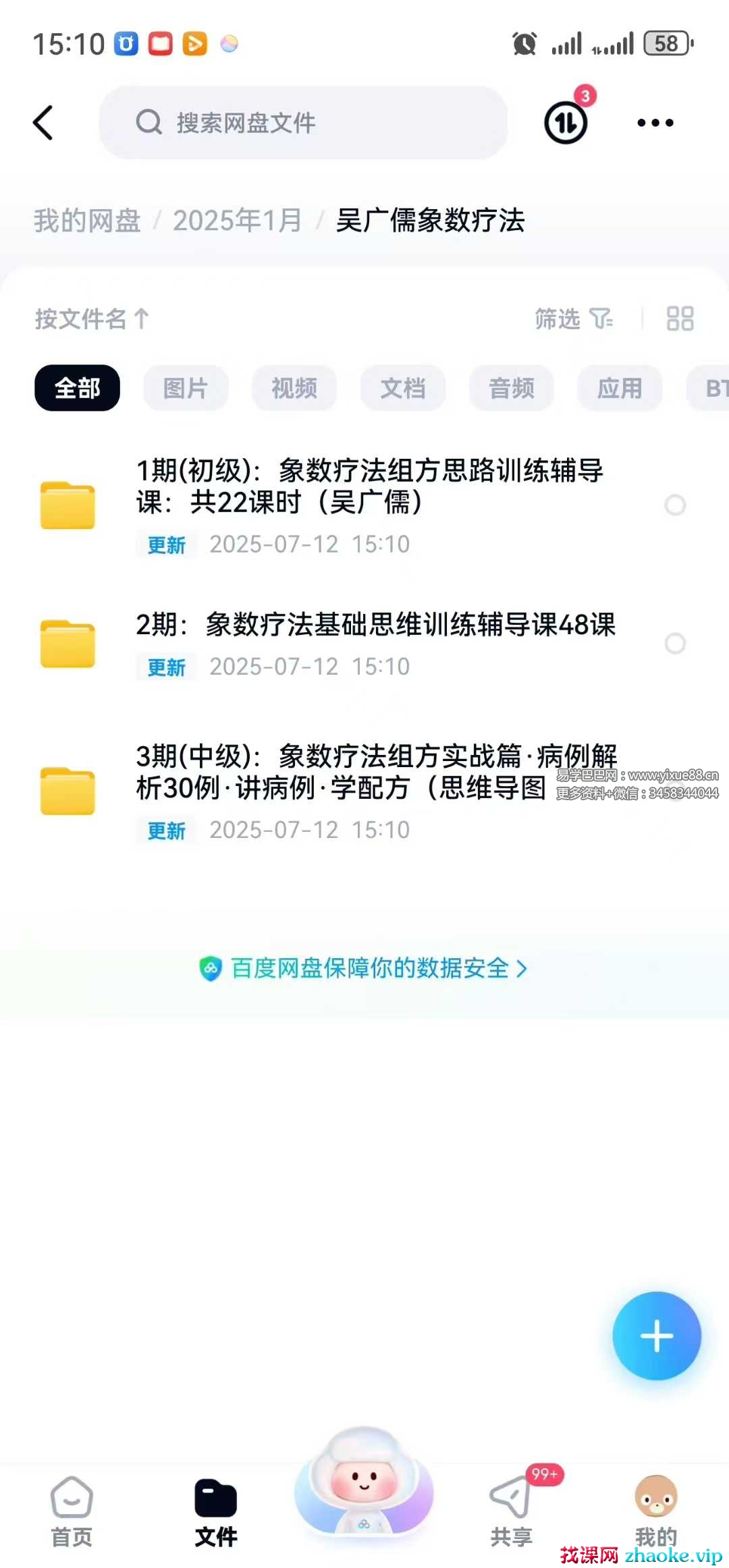Filter files by 图片
Viewport: 729px width, 1568px height.
click(186, 388)
